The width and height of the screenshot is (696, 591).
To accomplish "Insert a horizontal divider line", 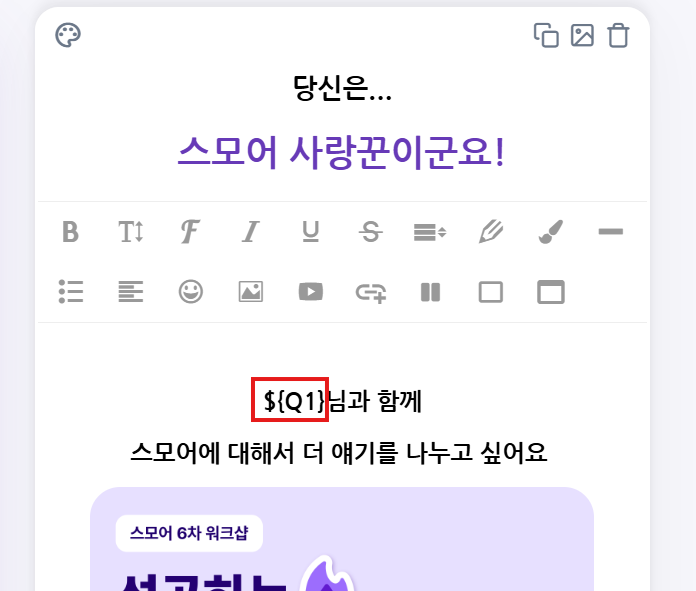I will click(610, 232).
